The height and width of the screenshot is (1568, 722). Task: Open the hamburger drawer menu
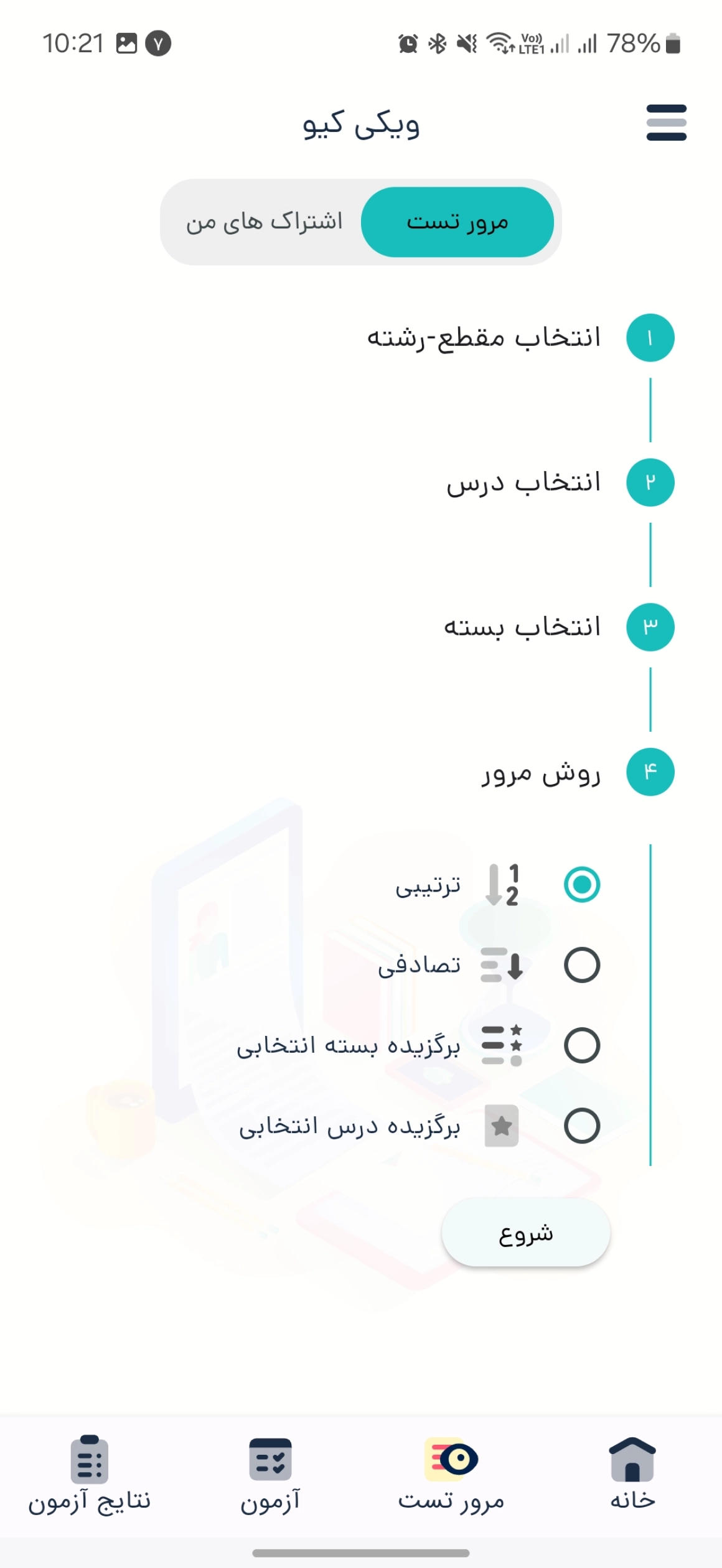point(666,123)
